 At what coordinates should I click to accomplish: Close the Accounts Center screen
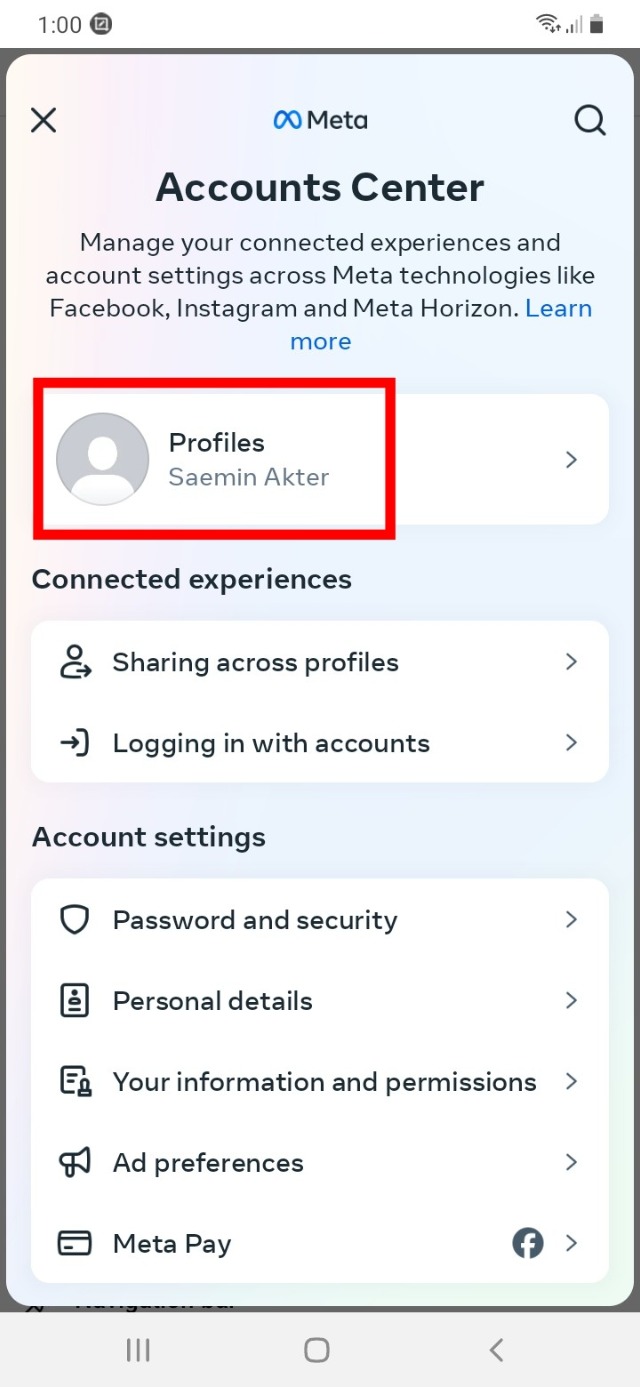pyautogui.click(x=43, y=121)
